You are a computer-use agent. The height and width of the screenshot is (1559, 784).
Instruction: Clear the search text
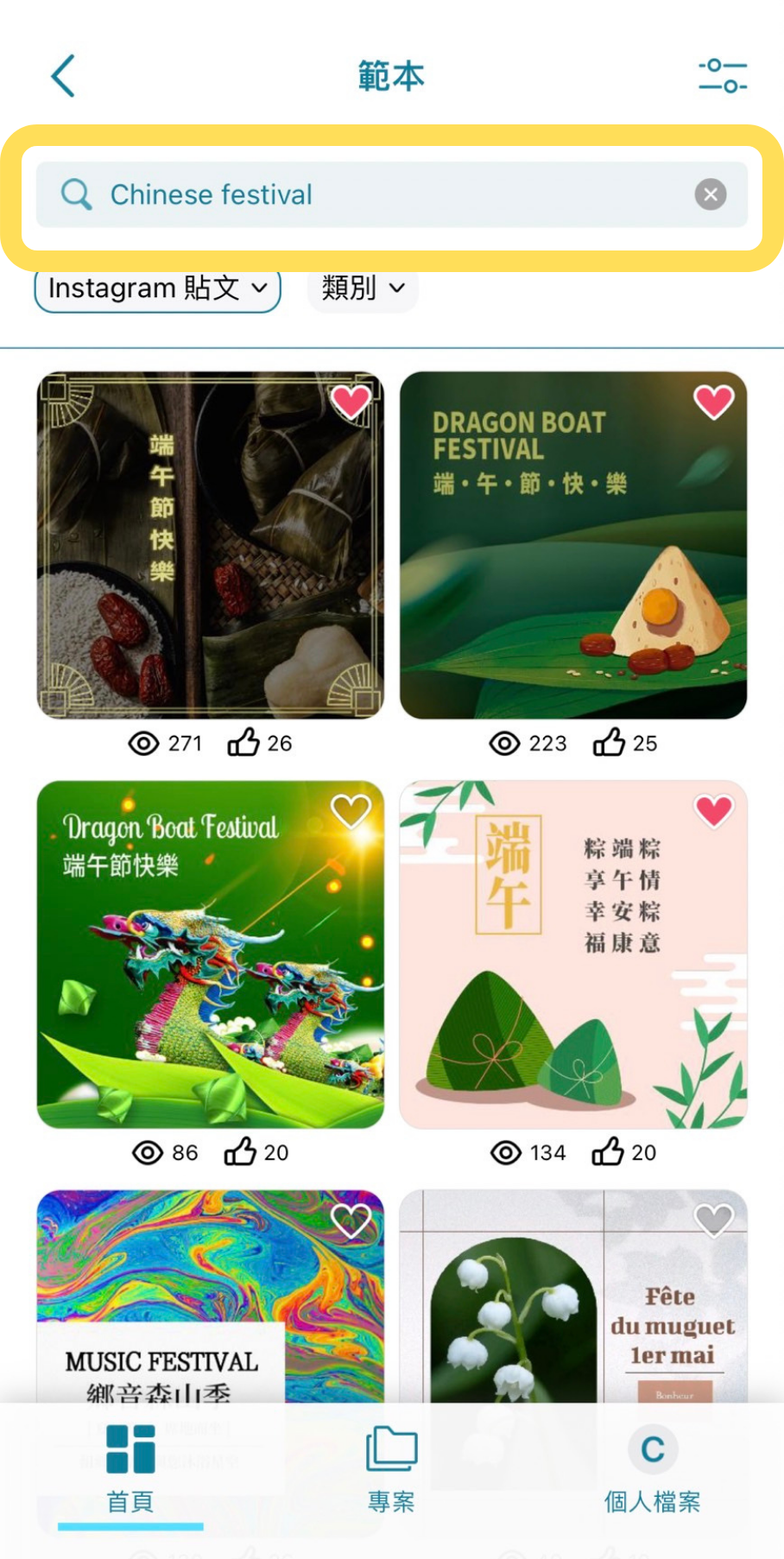pos(710,194)
